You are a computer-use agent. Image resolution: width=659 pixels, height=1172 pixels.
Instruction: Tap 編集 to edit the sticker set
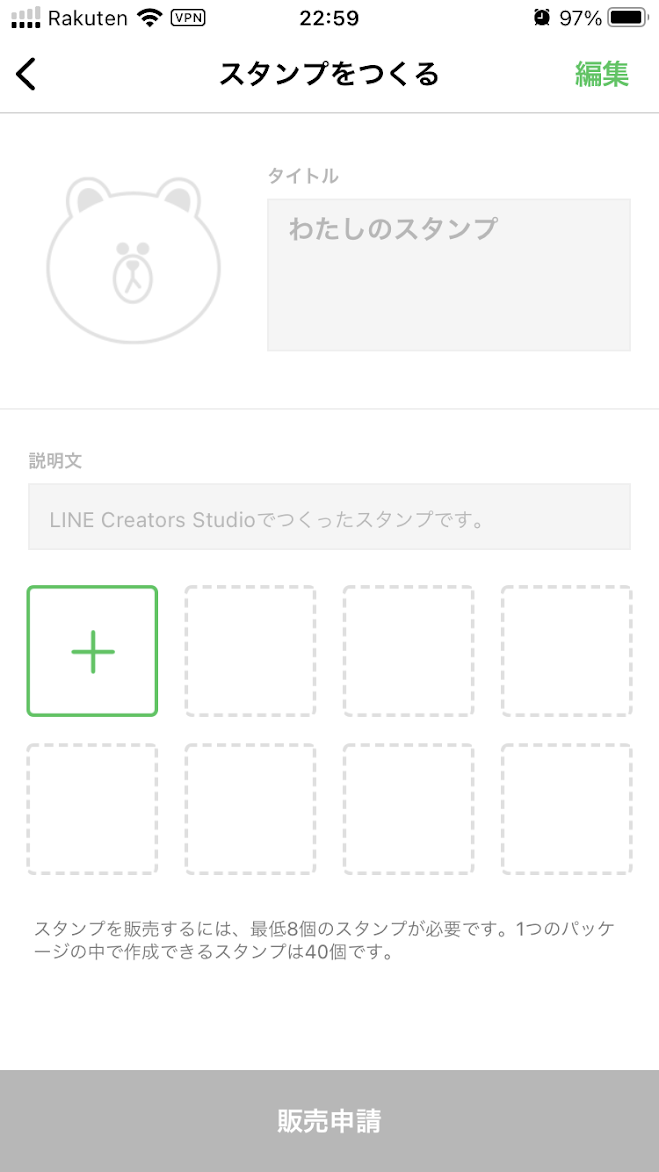601,74
